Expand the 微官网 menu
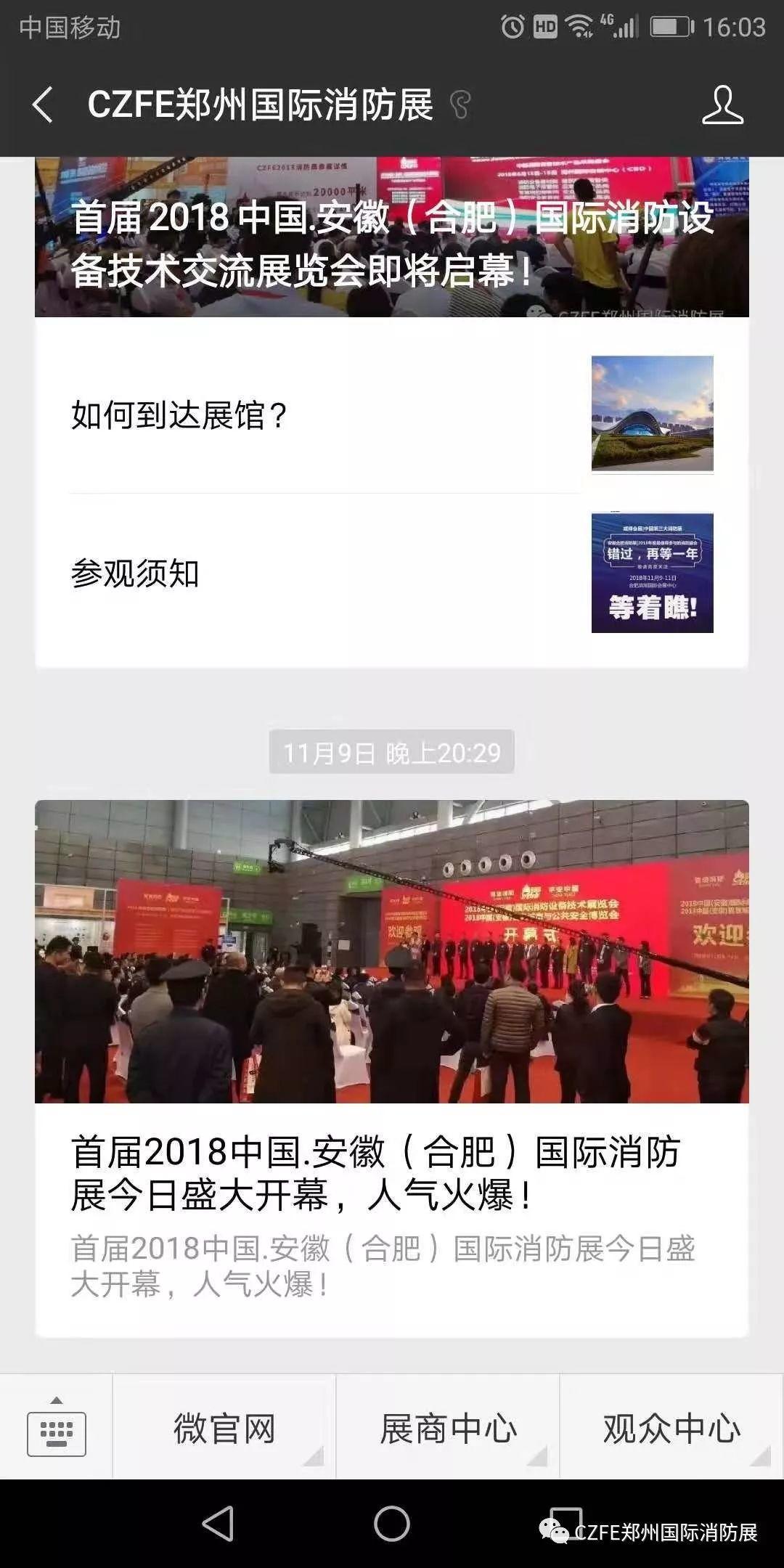 224,1430
